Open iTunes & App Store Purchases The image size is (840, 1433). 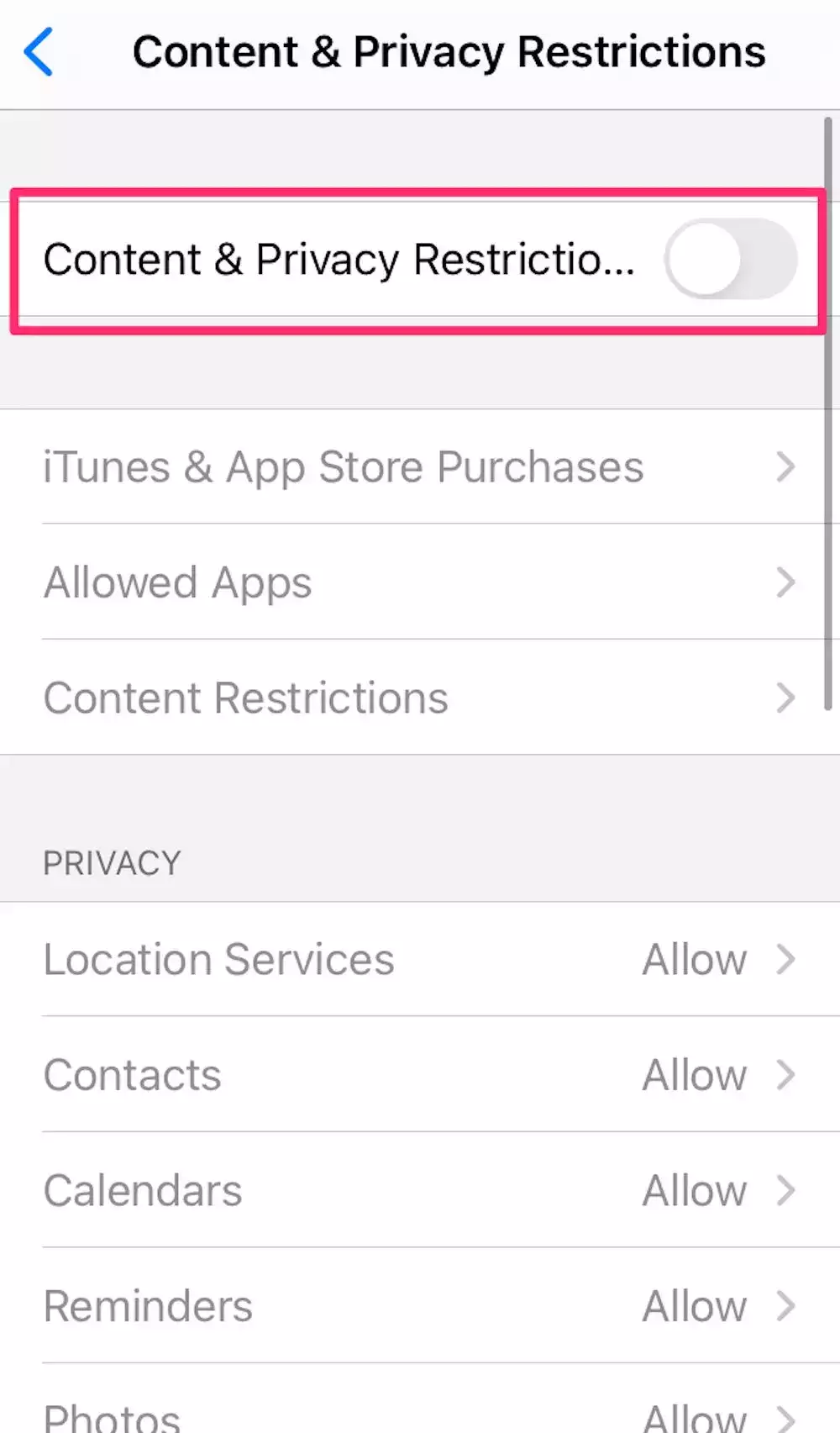[x=418, y=467]
